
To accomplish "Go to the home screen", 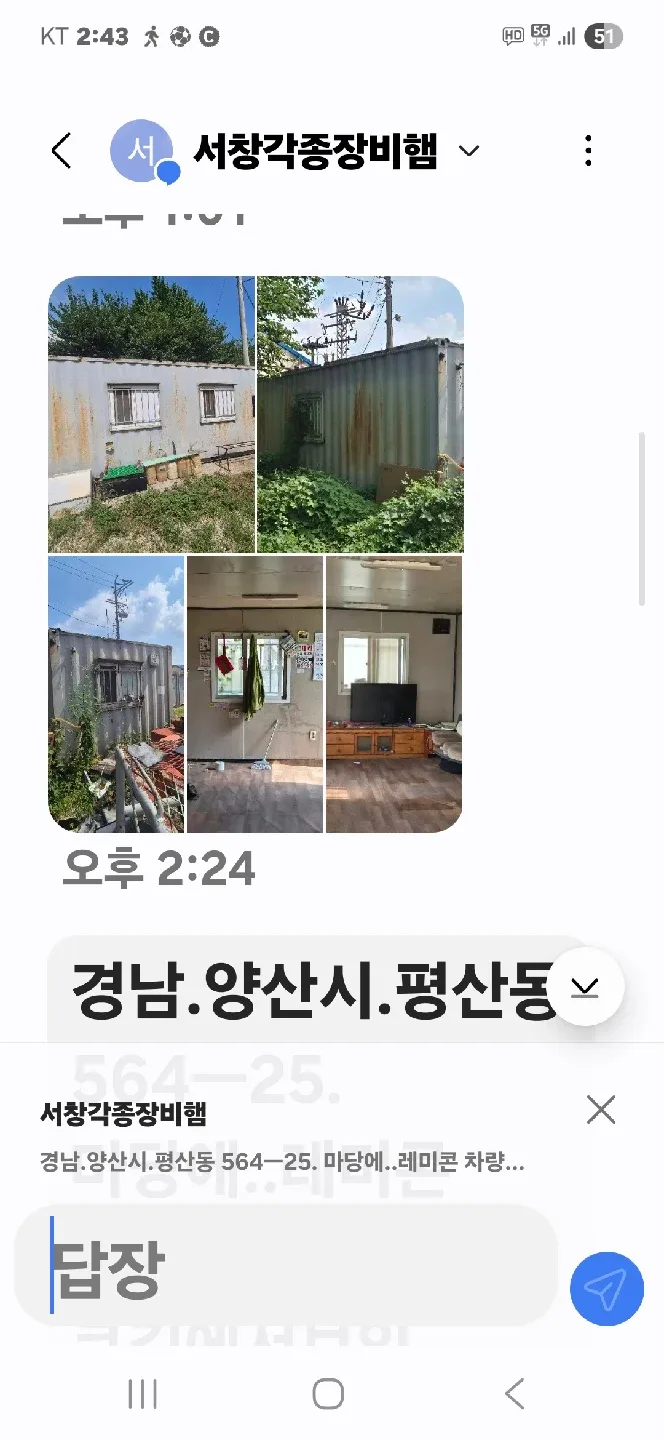I will pyautogui.click(x=328, y=1393).
